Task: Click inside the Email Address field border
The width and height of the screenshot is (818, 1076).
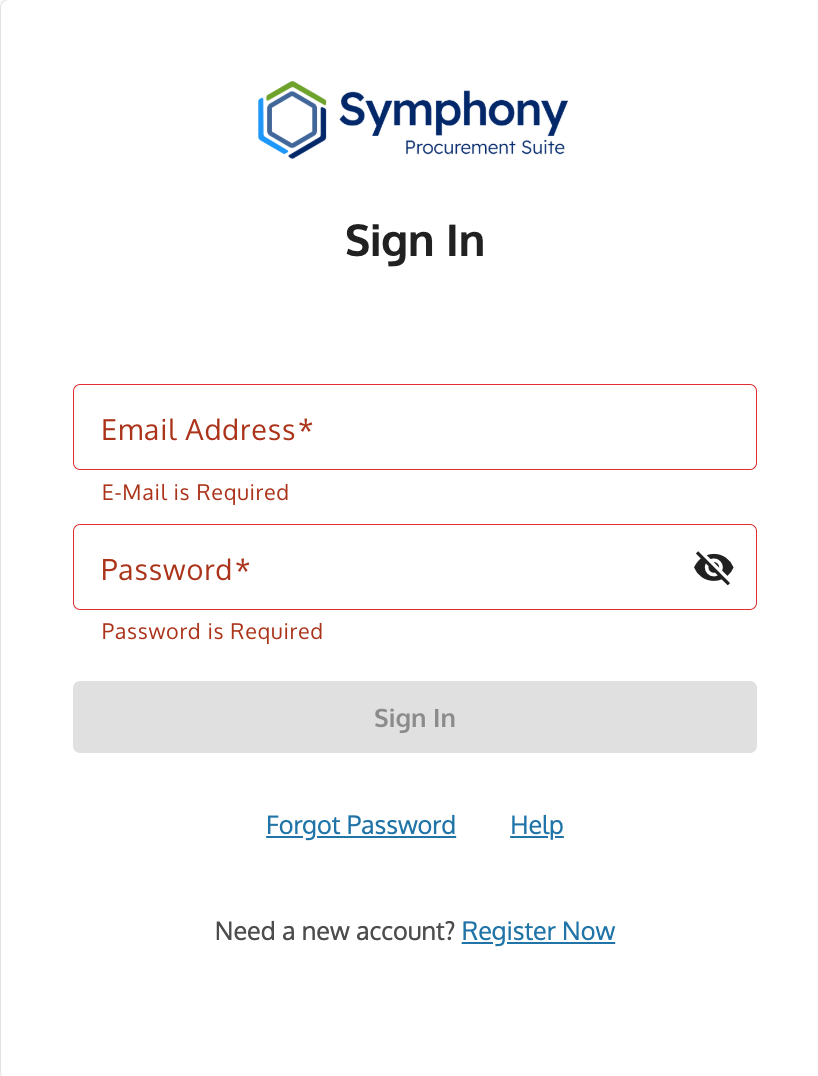Action: pyautogui.click(x=414, y=427)
